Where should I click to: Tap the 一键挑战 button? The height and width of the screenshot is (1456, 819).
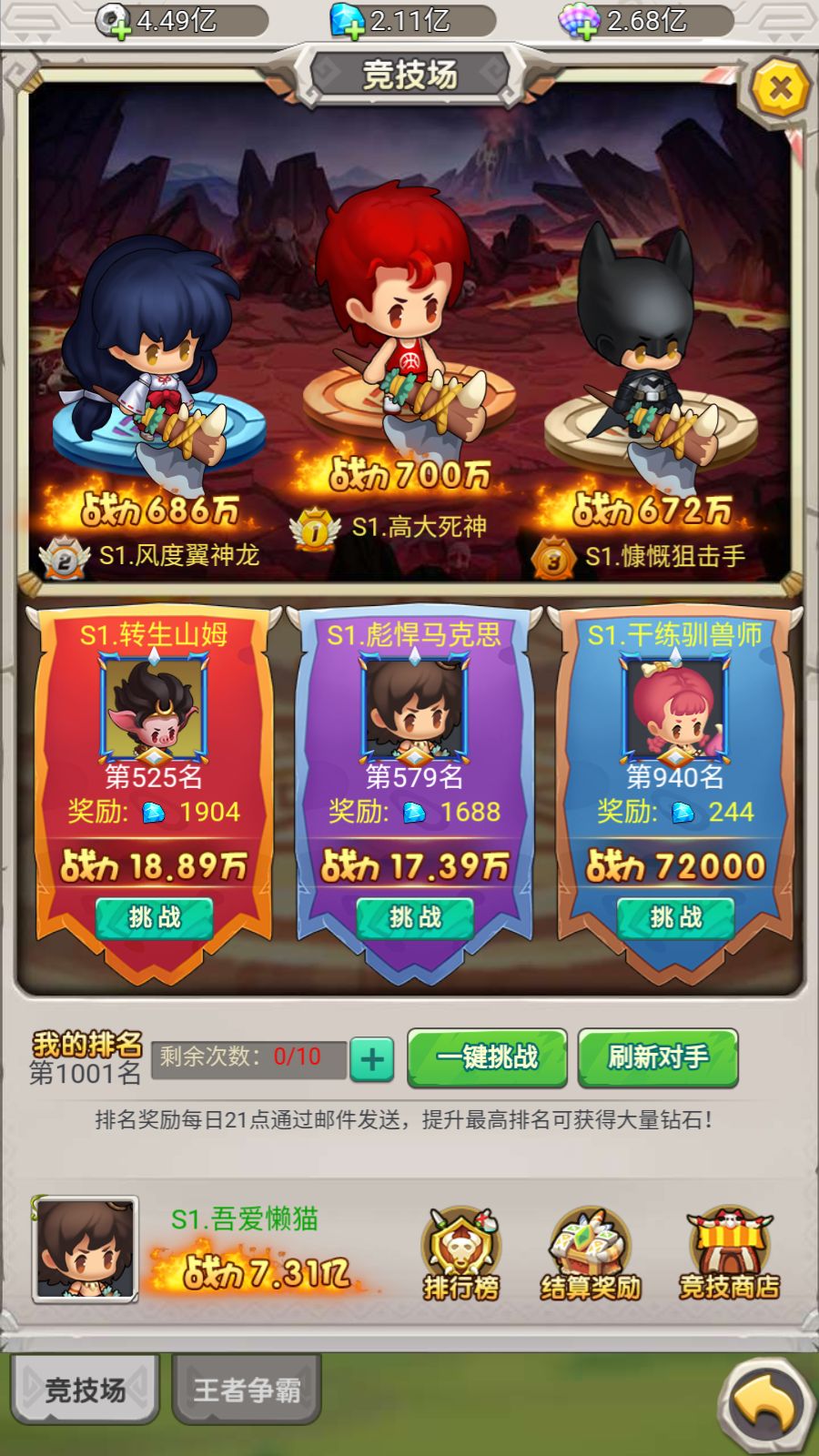coord(487,1057)
